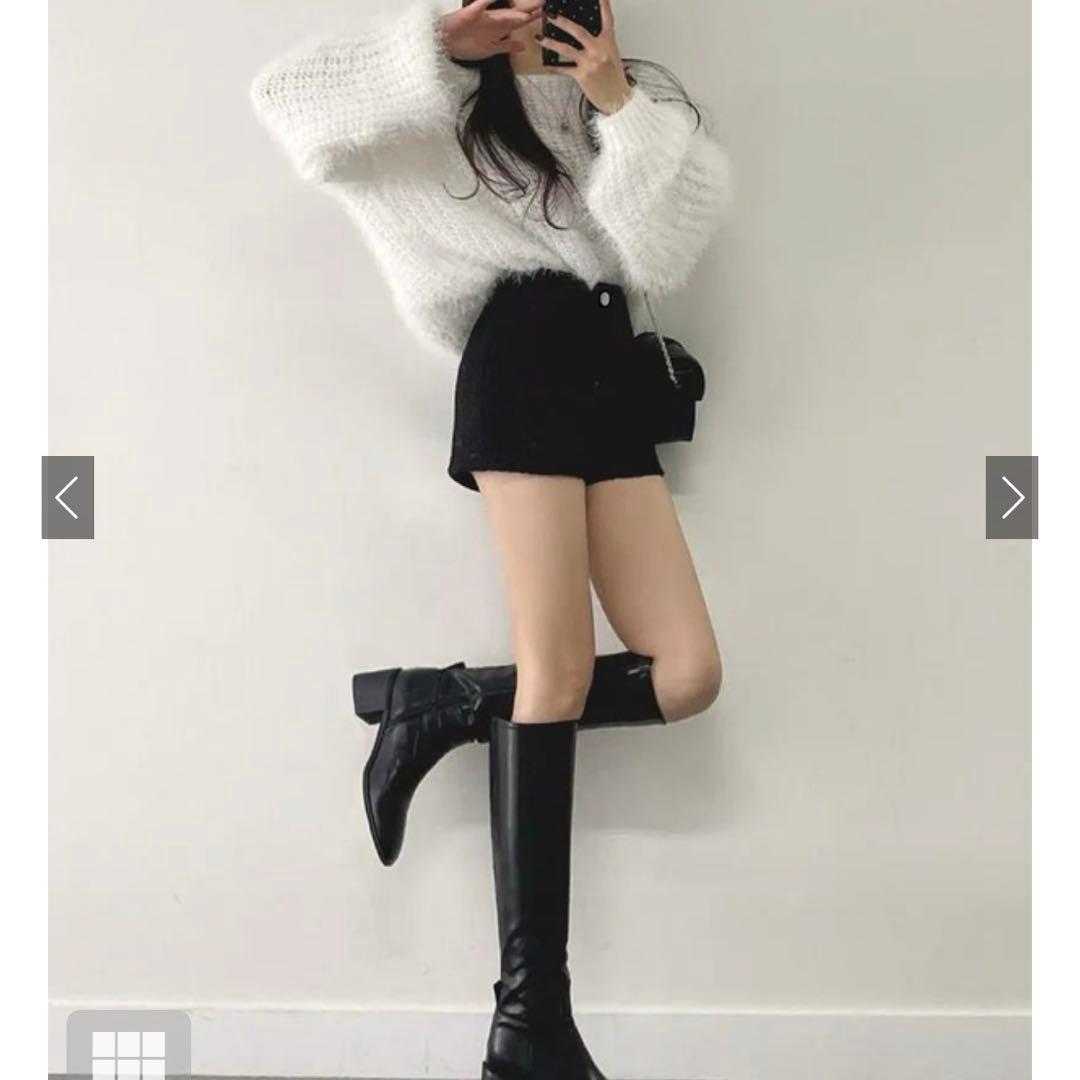Go to the previous product image

click(68, 497)
